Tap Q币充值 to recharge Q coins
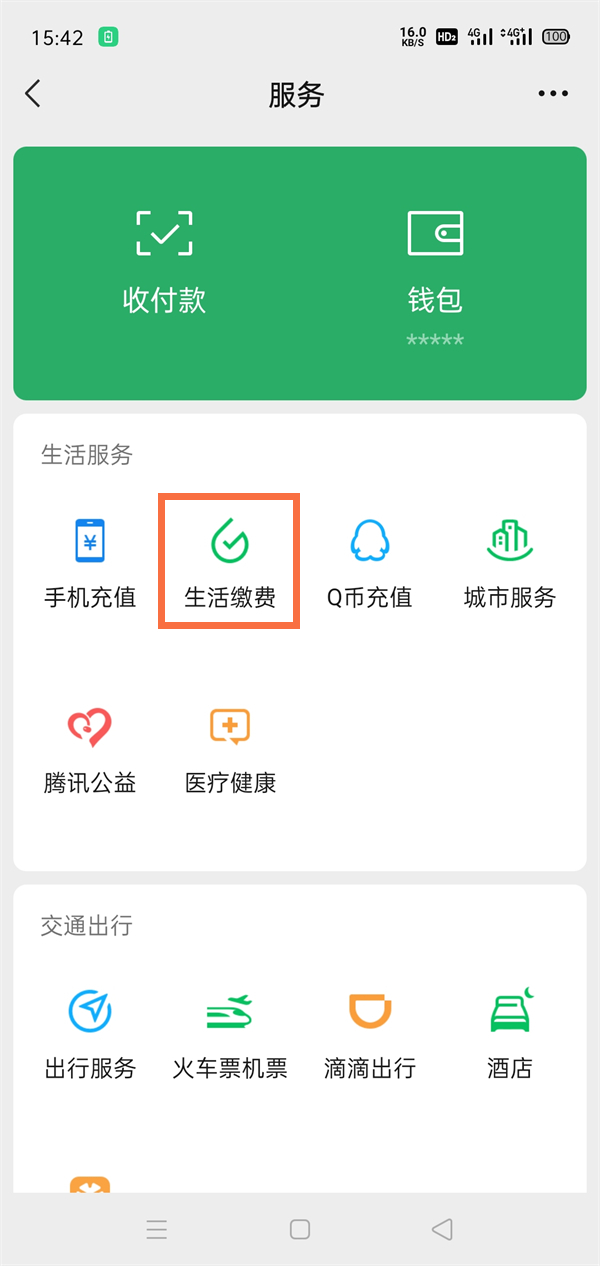Screen dimensions: 600x1266 (x=369, y=561)
